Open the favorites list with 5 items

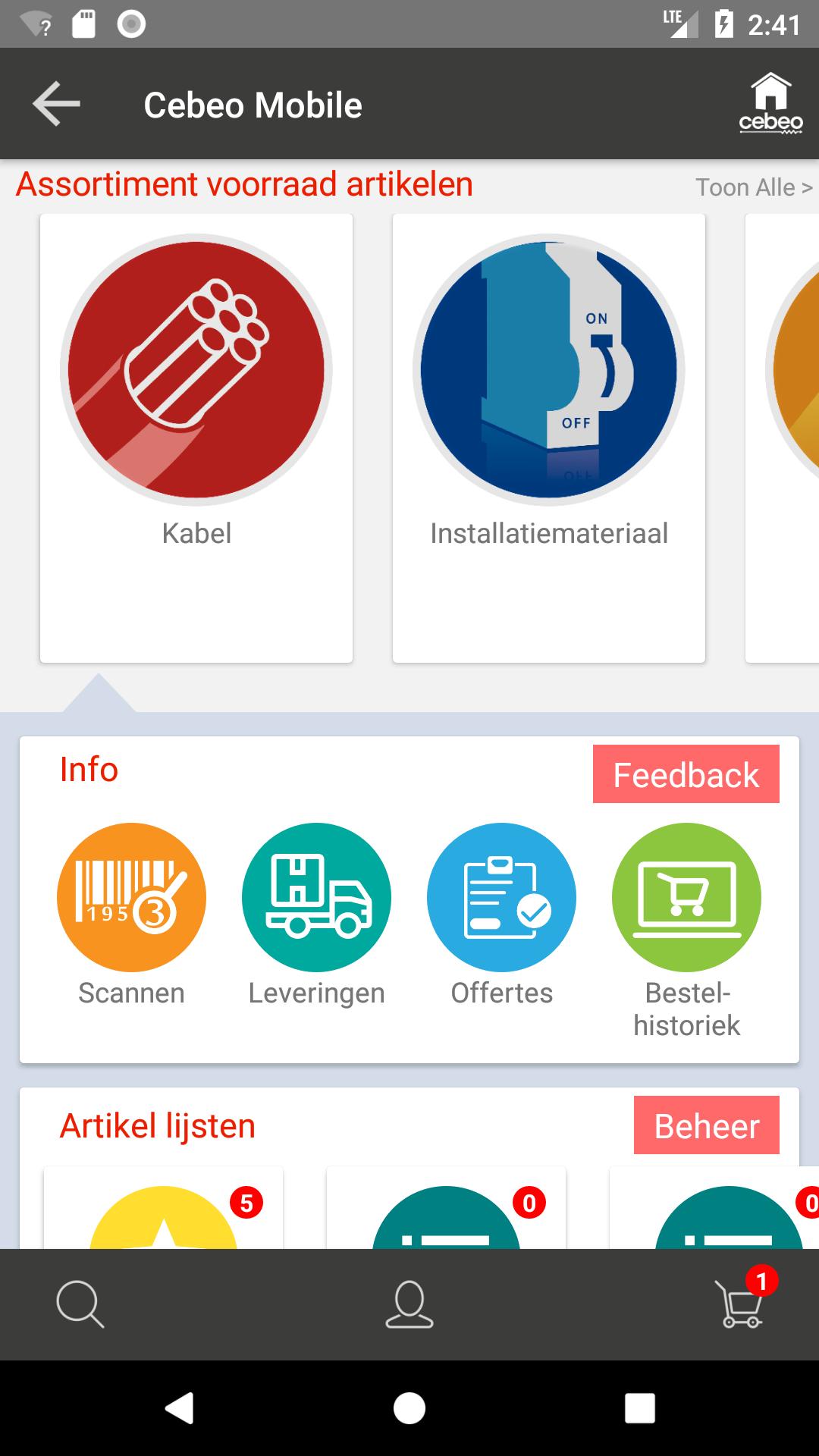[164, 1213]
